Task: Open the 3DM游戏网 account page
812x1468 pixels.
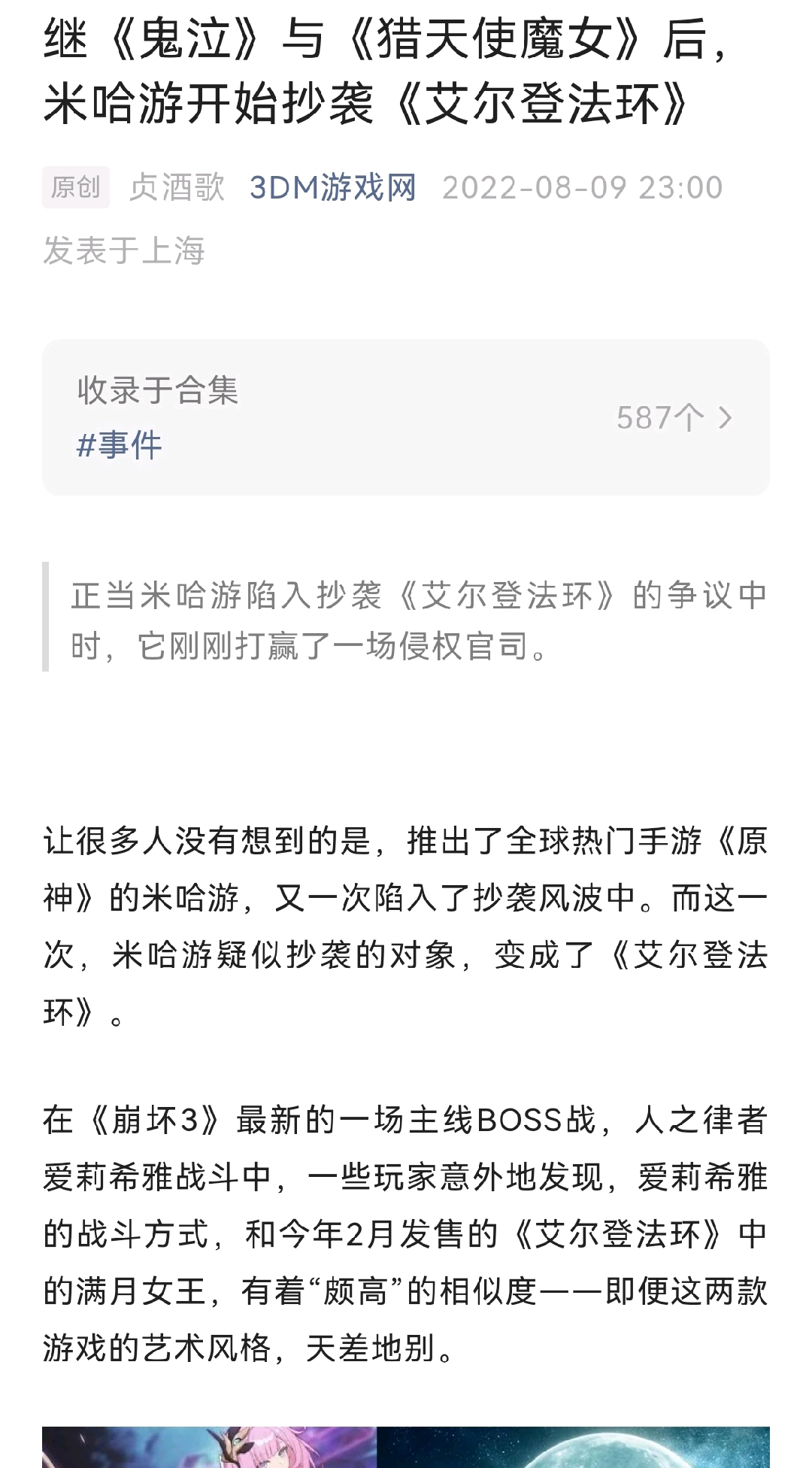Action: click(x=333, y=187)
